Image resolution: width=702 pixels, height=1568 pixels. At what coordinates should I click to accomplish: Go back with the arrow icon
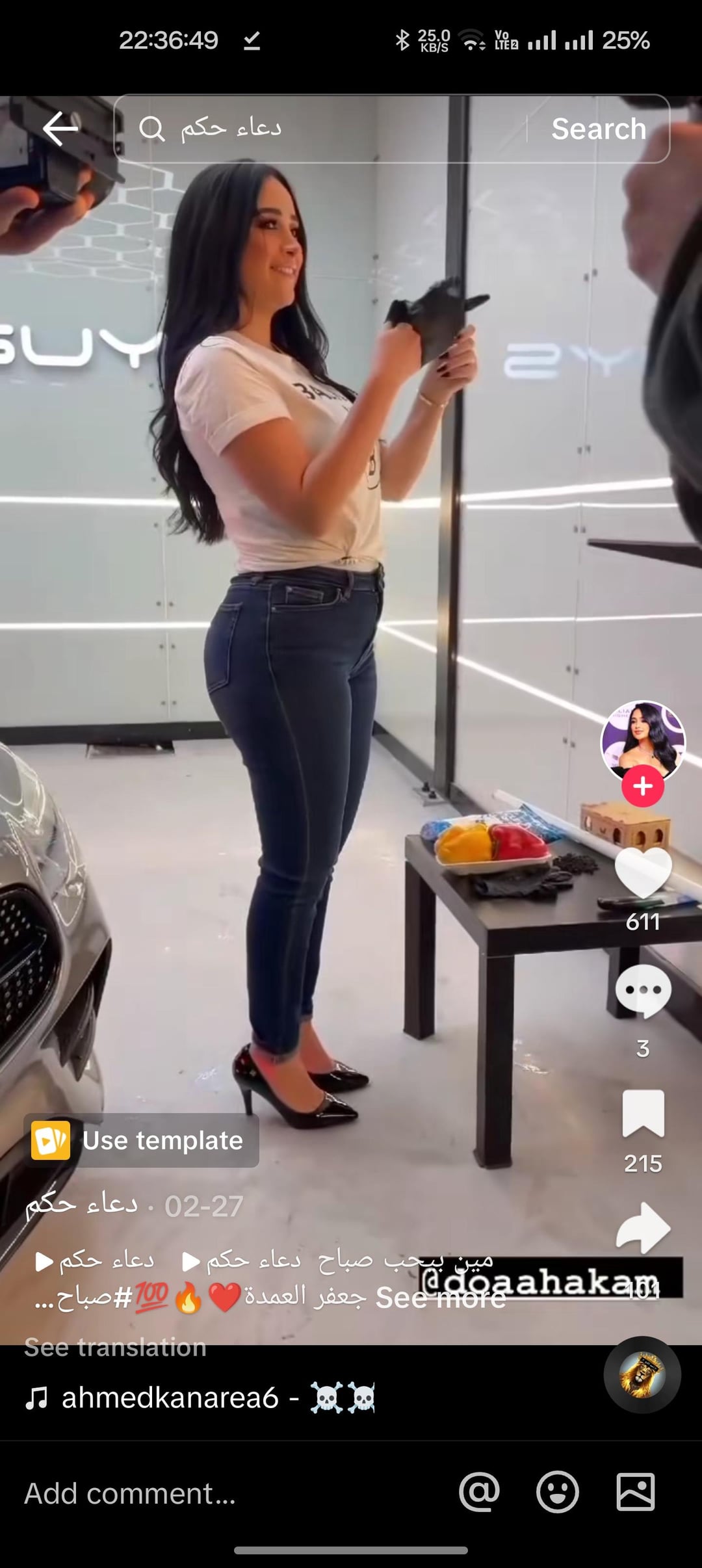(x=60, y=128)
